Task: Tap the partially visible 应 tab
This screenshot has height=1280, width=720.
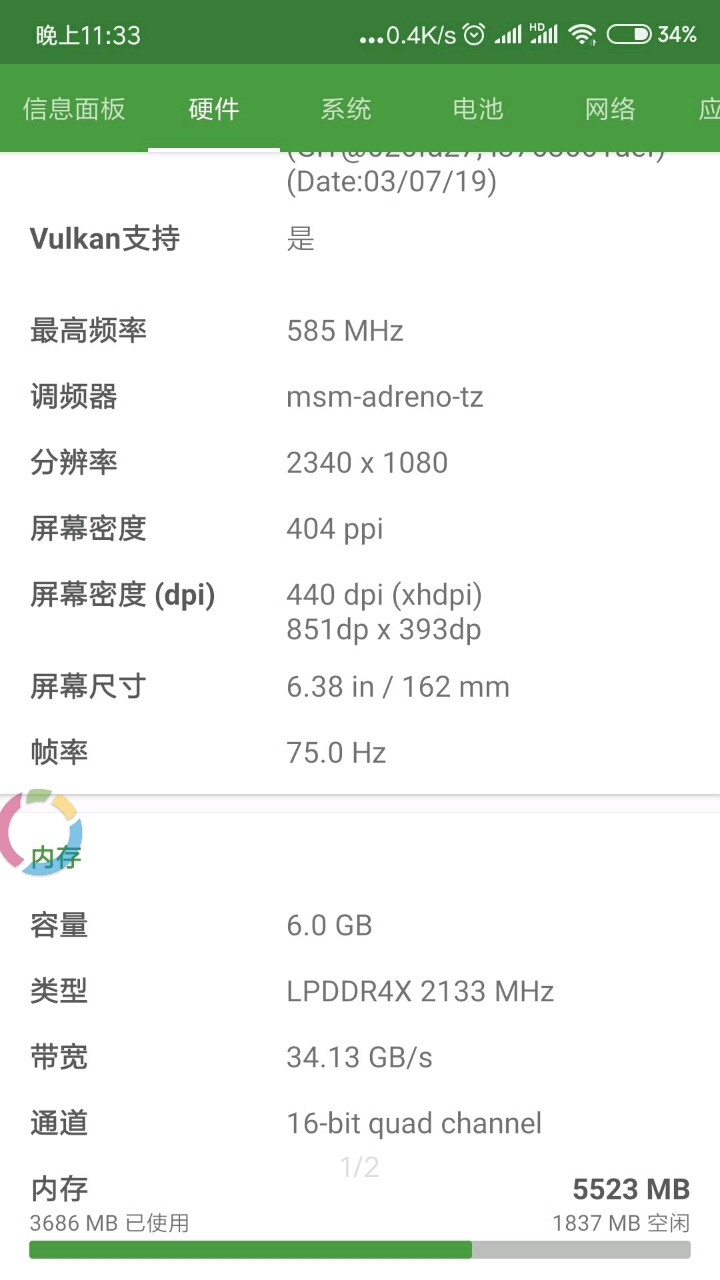Action: point(707,110)
